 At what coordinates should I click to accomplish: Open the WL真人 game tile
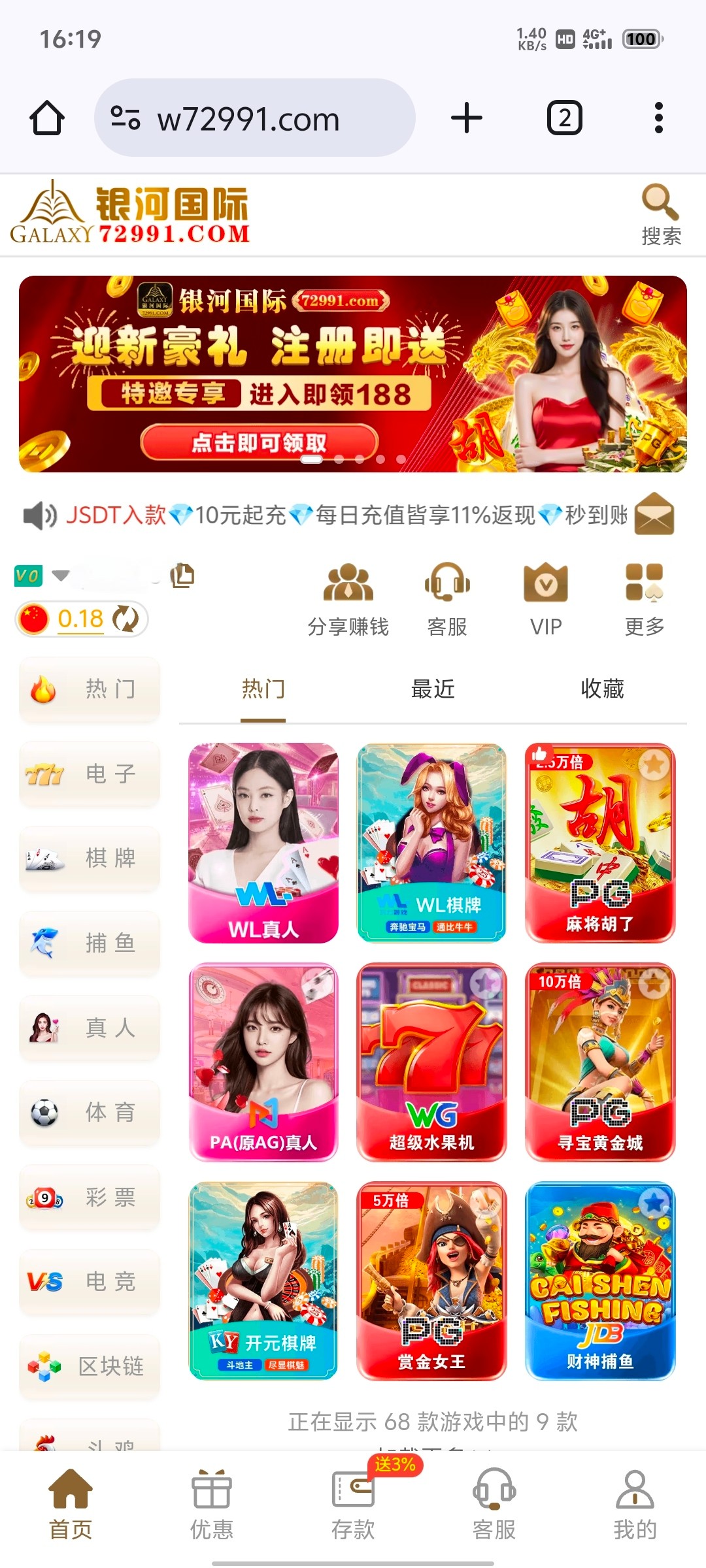pyautogui.click(x=263, y=843)
